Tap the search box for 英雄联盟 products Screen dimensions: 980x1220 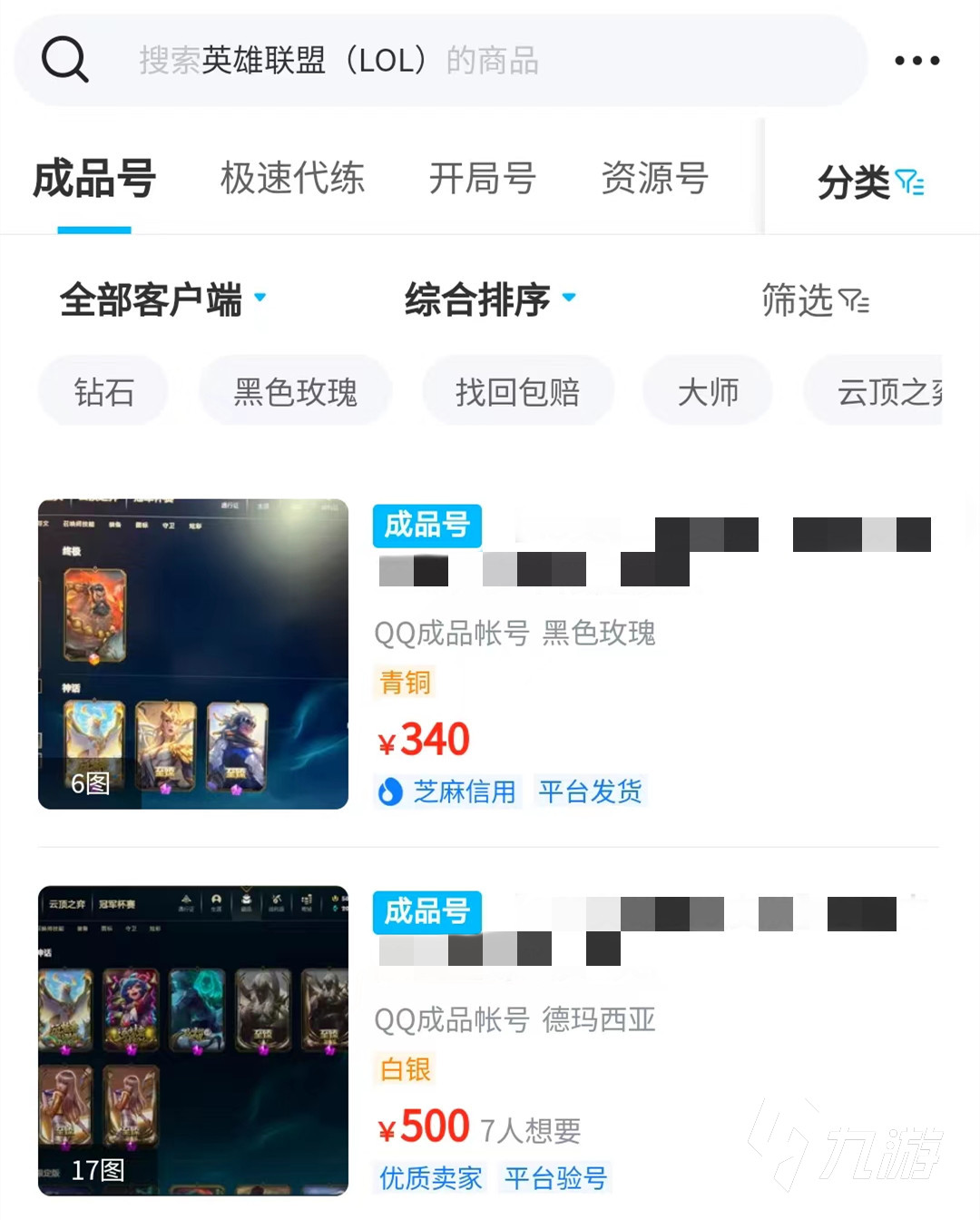coord(436,61)
